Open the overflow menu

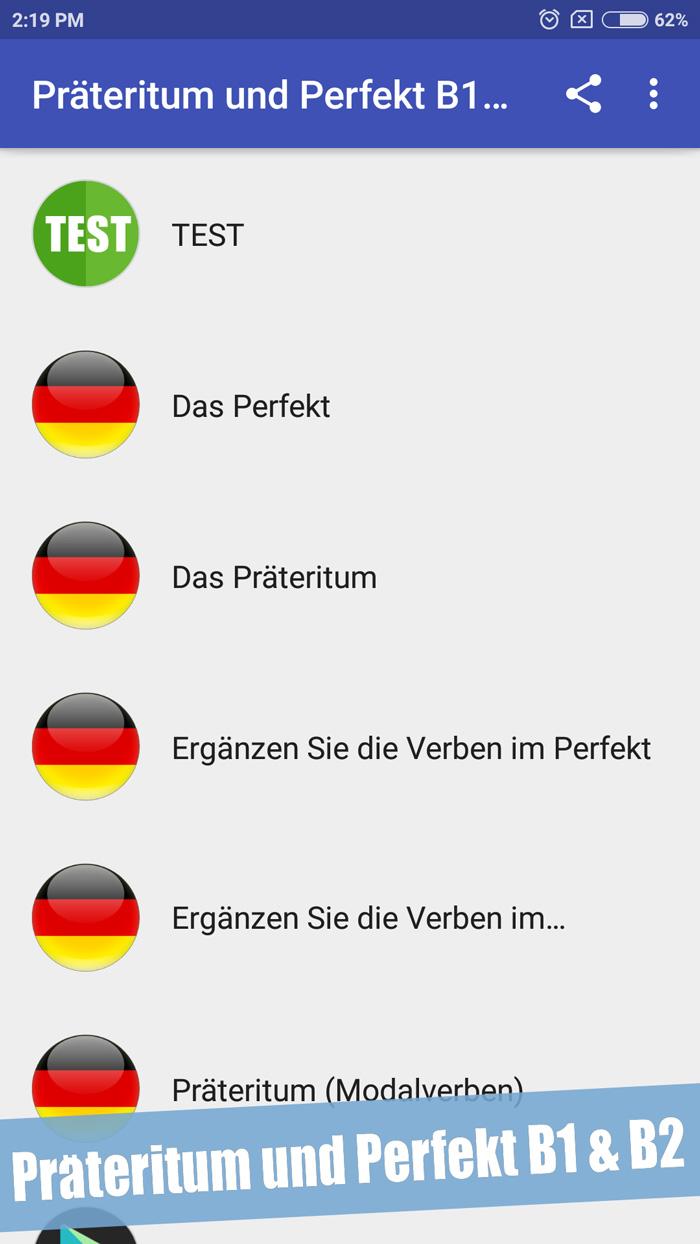(x=653, y=94)
